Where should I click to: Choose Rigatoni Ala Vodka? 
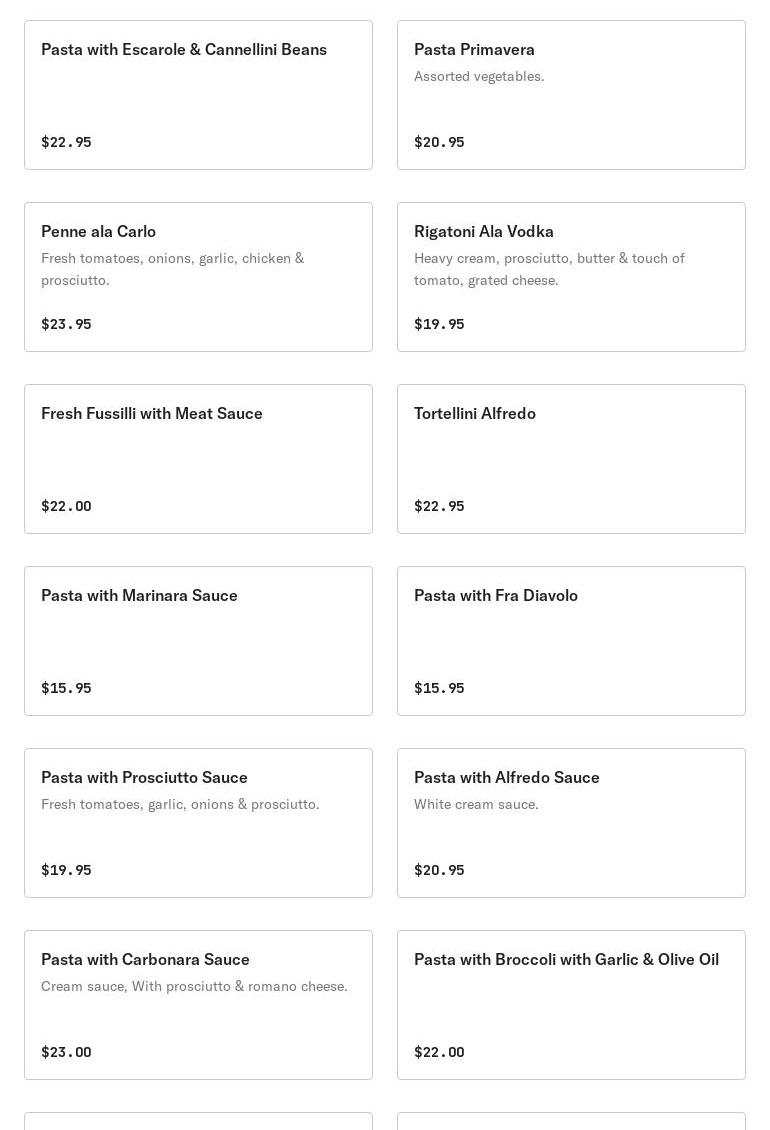click(x=571, y=277)
